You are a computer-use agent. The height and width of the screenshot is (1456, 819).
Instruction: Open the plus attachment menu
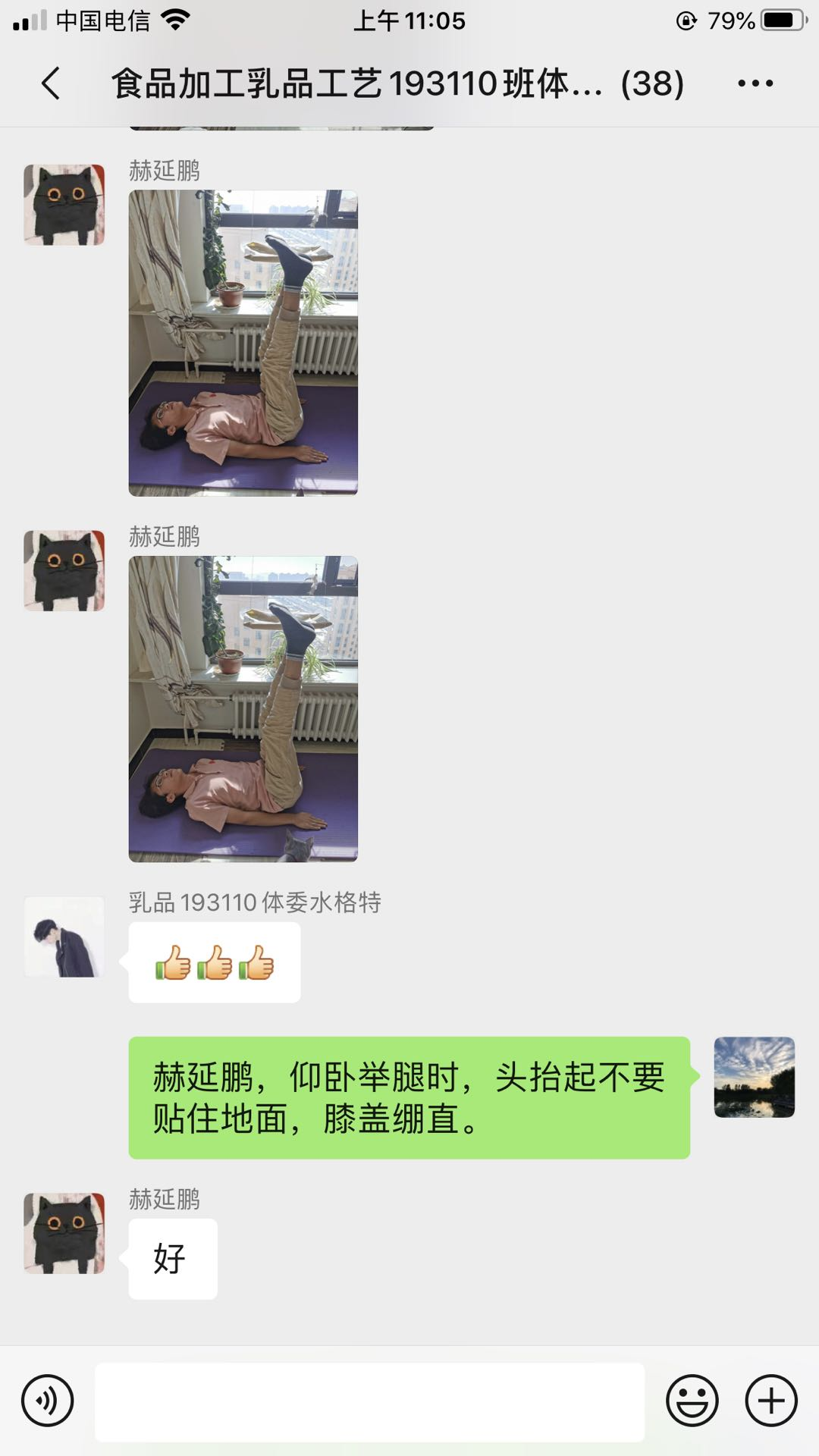click(x=771, y=1401)
